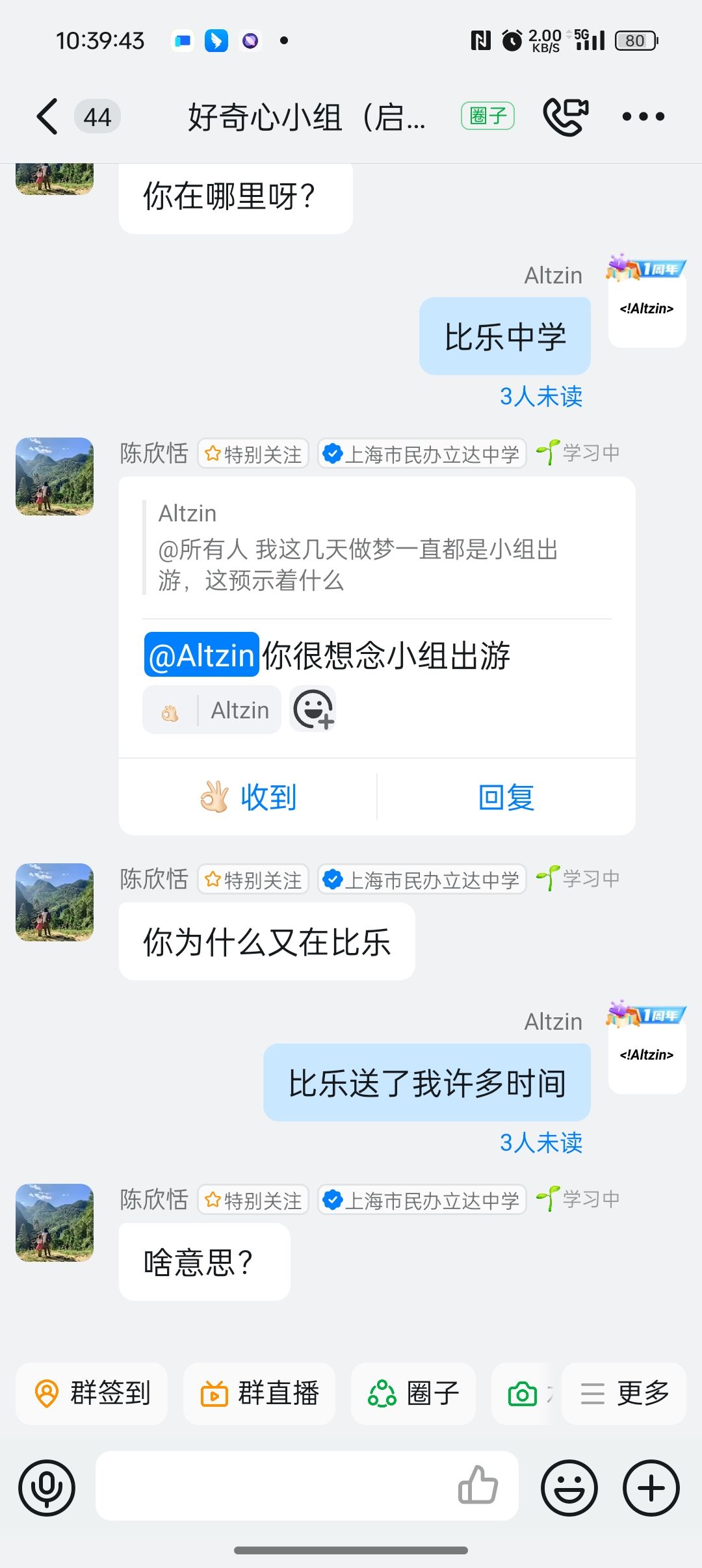Go back to the chat list

pyautogui.click(x=47, y=117)
